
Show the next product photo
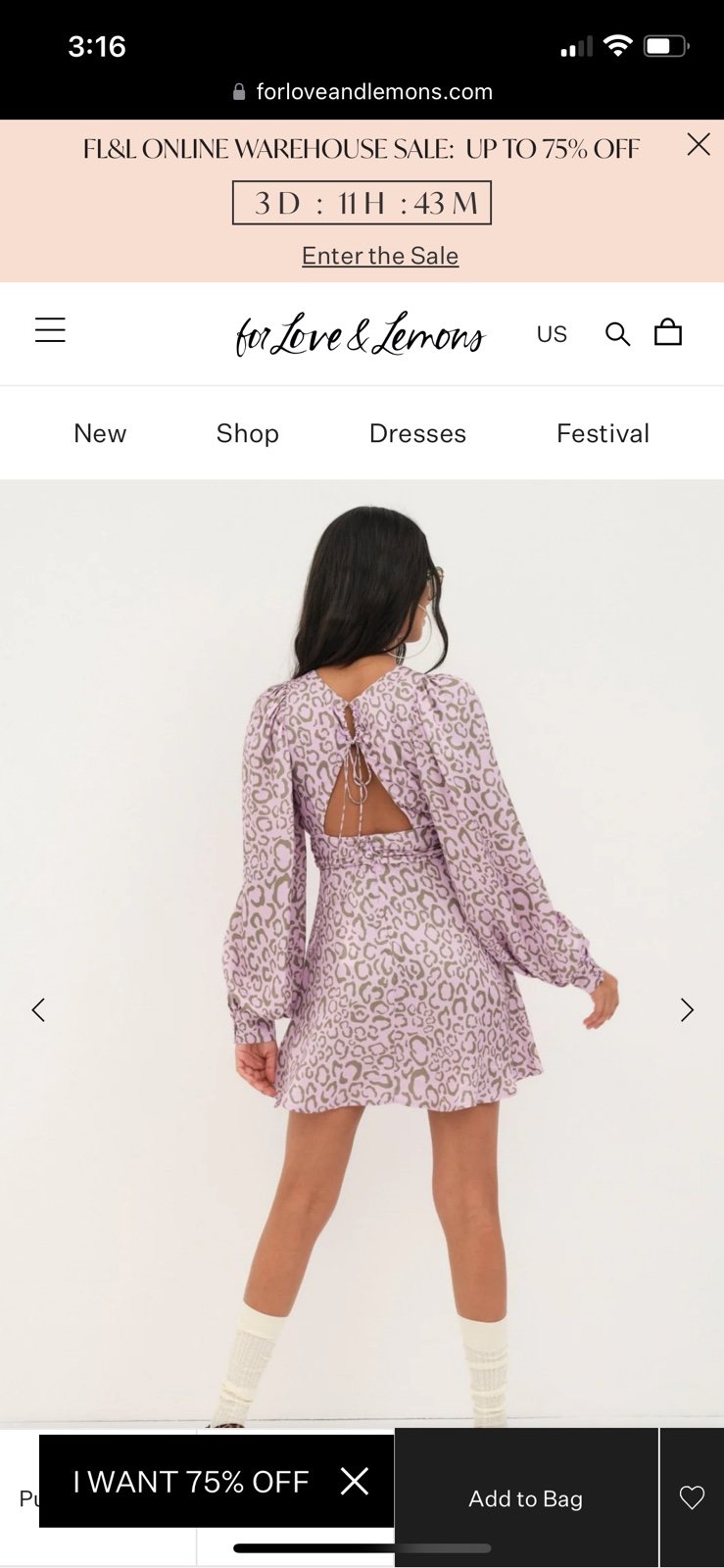click(687, 1009)
